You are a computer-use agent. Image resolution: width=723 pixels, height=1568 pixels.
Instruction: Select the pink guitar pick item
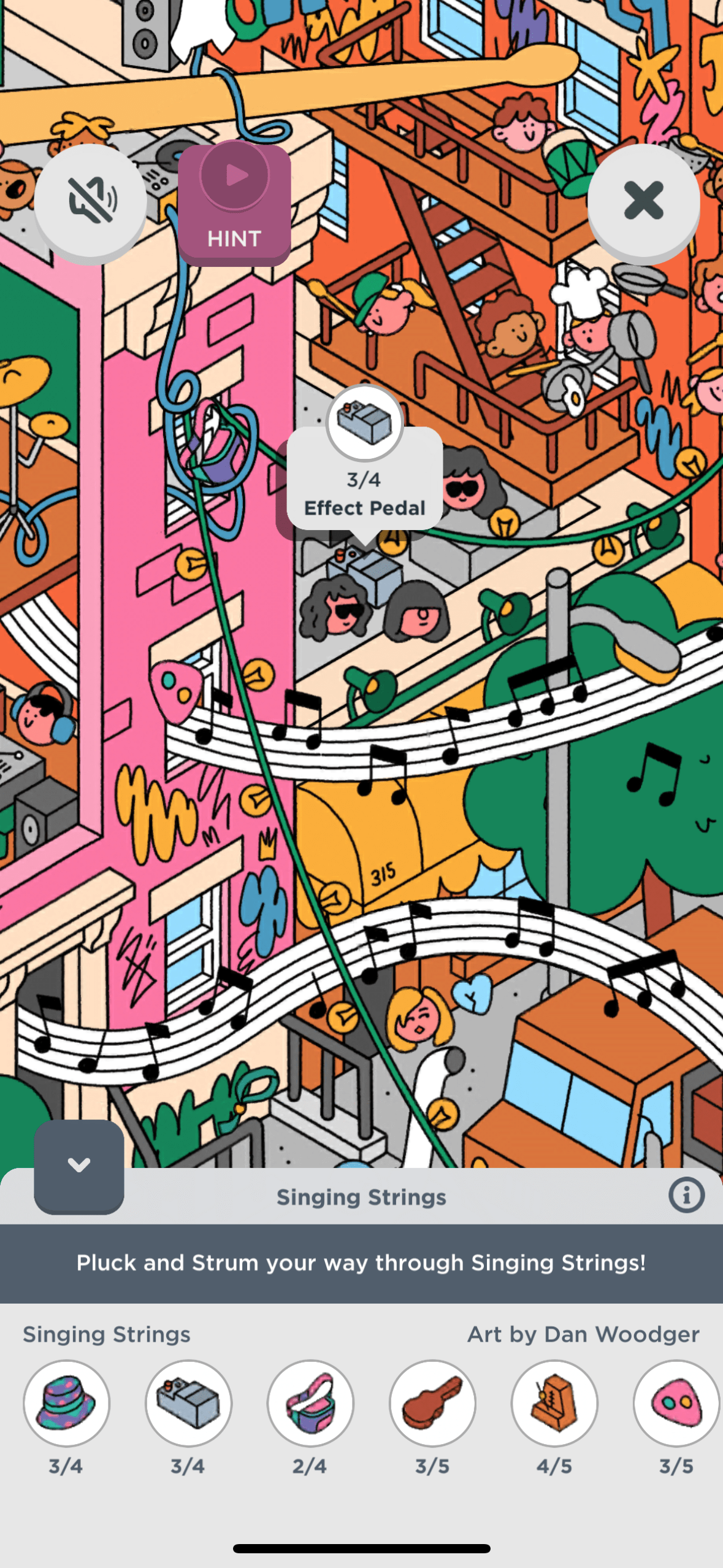tap(676, 1403)
